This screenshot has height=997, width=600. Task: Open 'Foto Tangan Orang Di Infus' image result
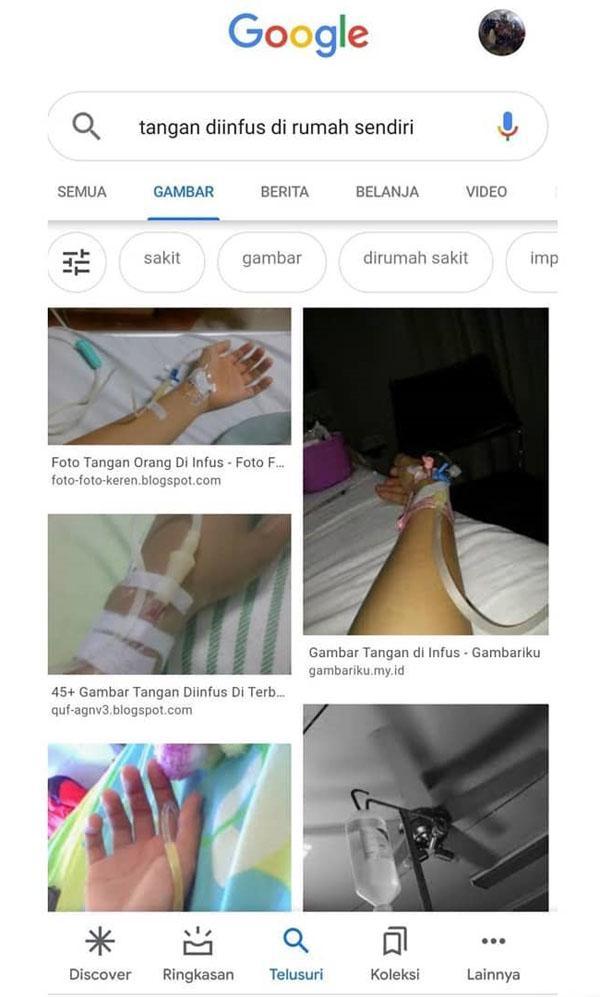169,377
